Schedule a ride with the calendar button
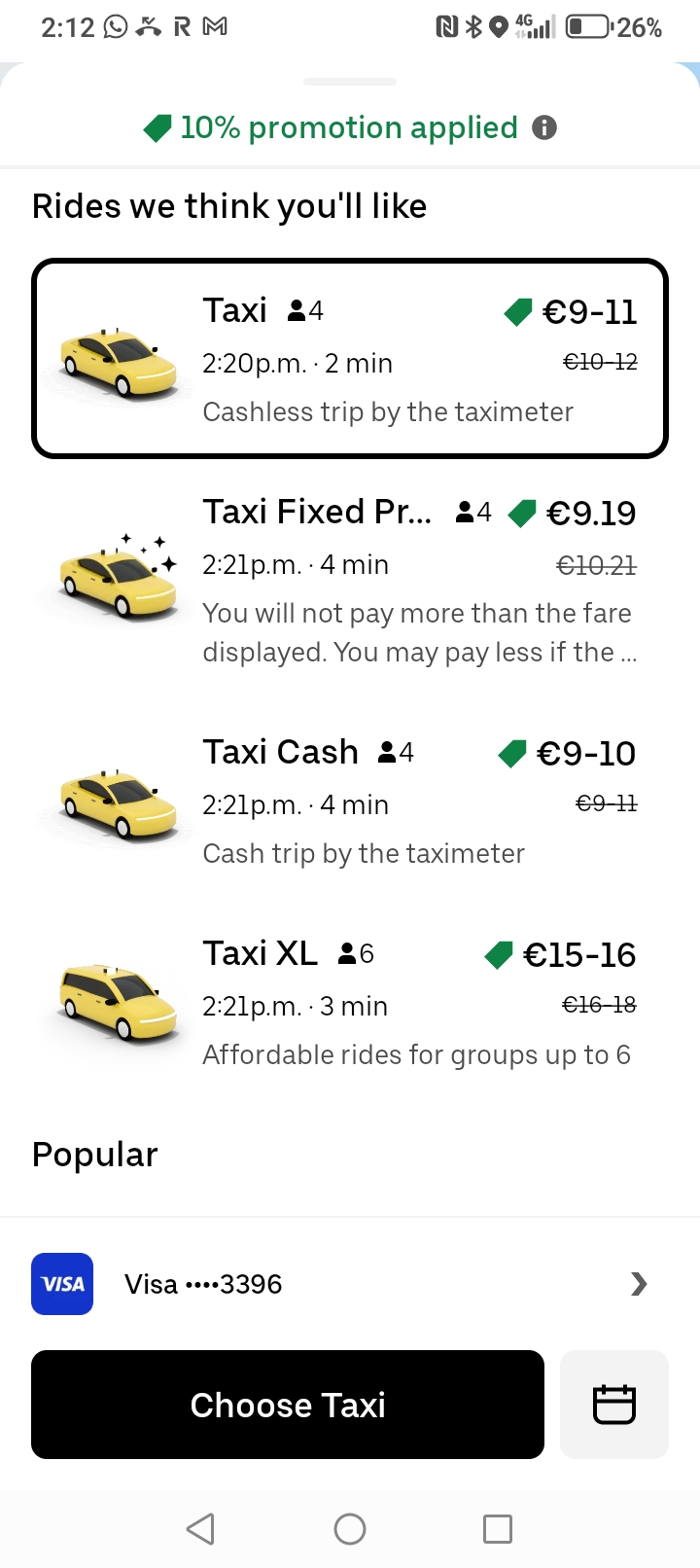 tap(614, 1405)
